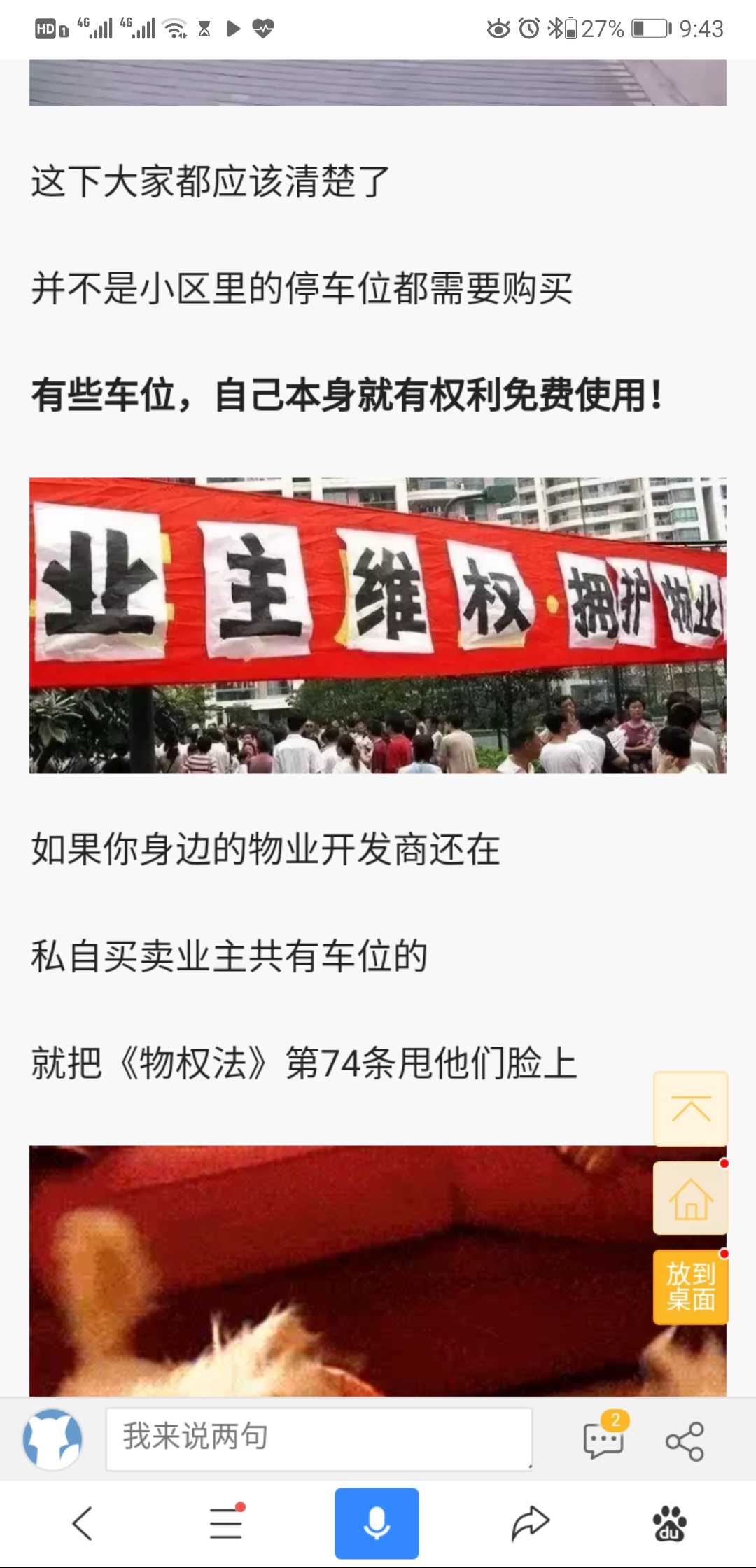The width and height of the screenshot is (756, 1568).
Task: Open the Baidu paw home icon
Action: (669, 1523)
